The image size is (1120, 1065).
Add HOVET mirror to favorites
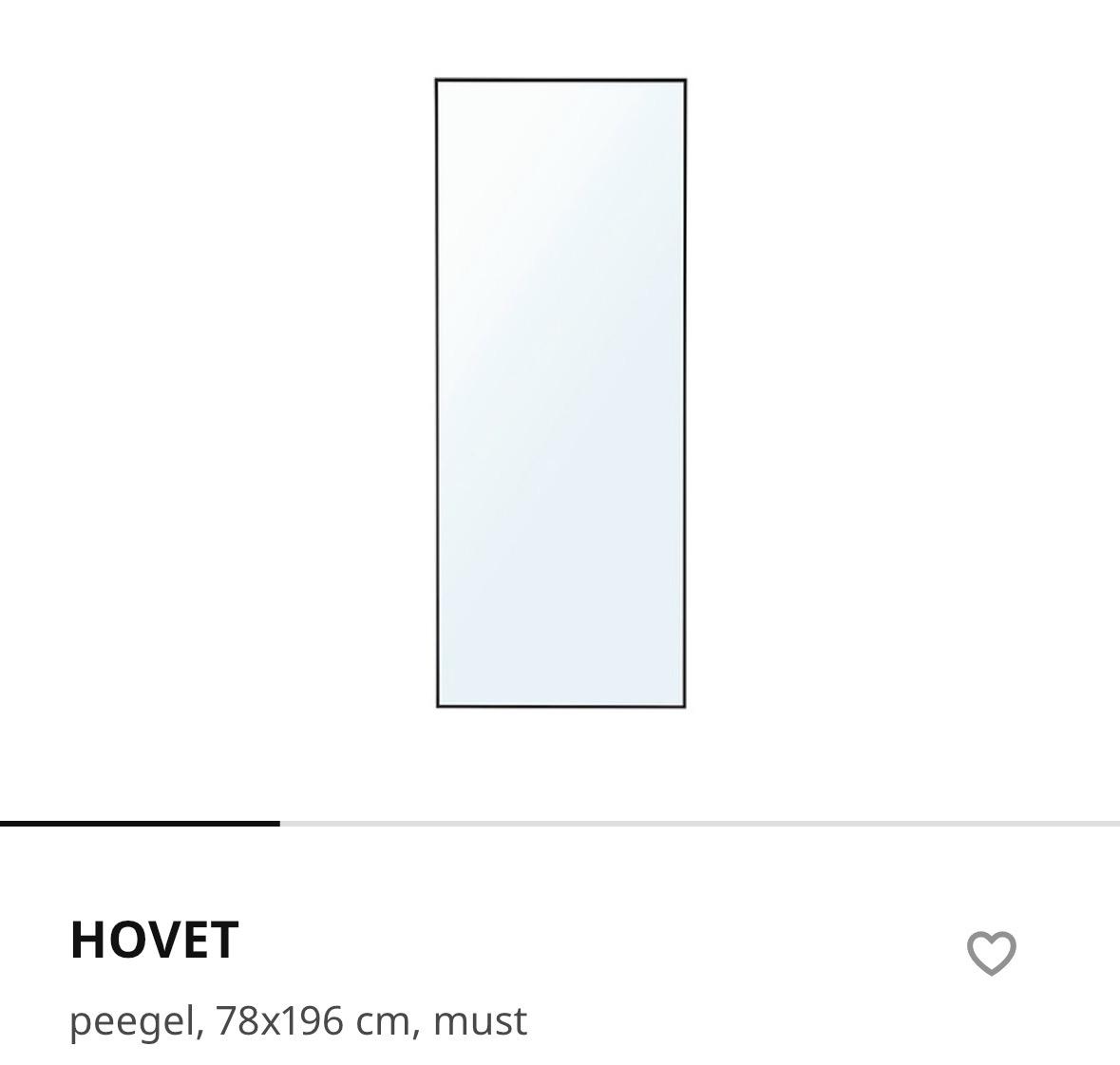[991, 952]
